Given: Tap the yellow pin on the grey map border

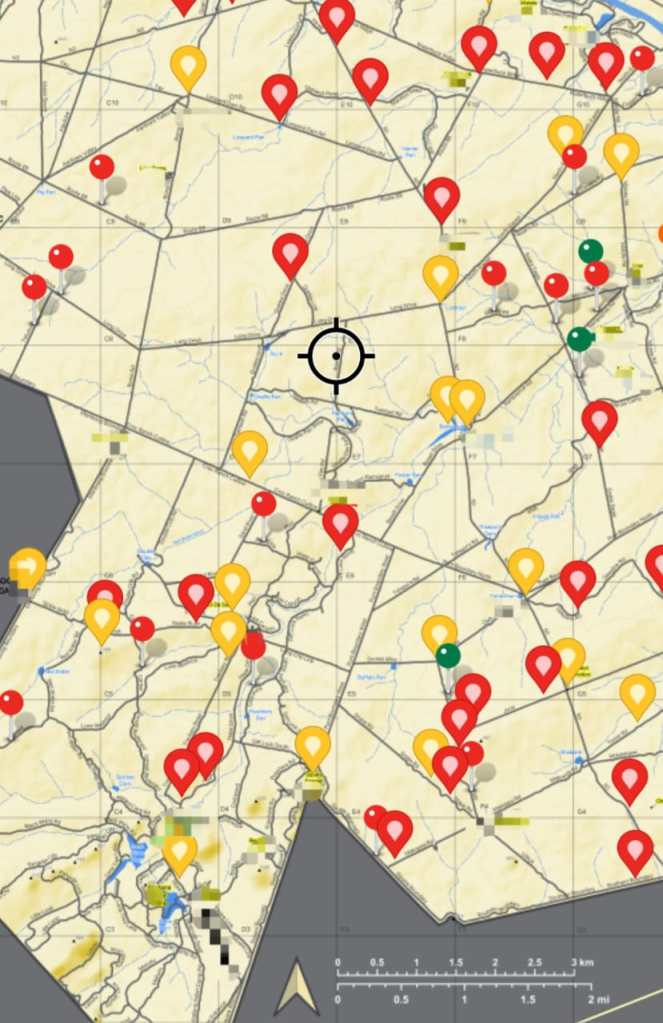Looking at the screenshot, I should click(x=27, y=567).
